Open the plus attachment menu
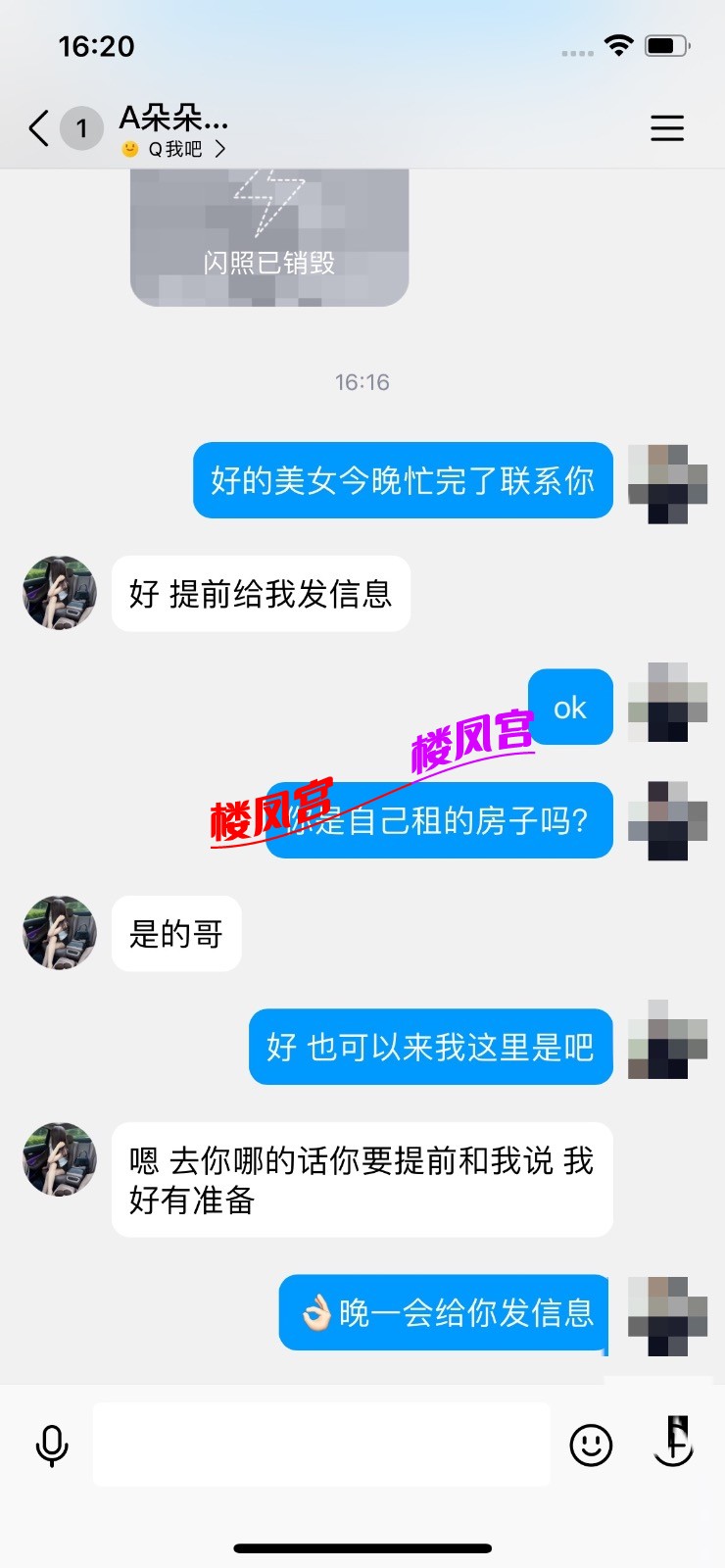This screenshot has width=725, height=1568. [x=674, y=1443]
